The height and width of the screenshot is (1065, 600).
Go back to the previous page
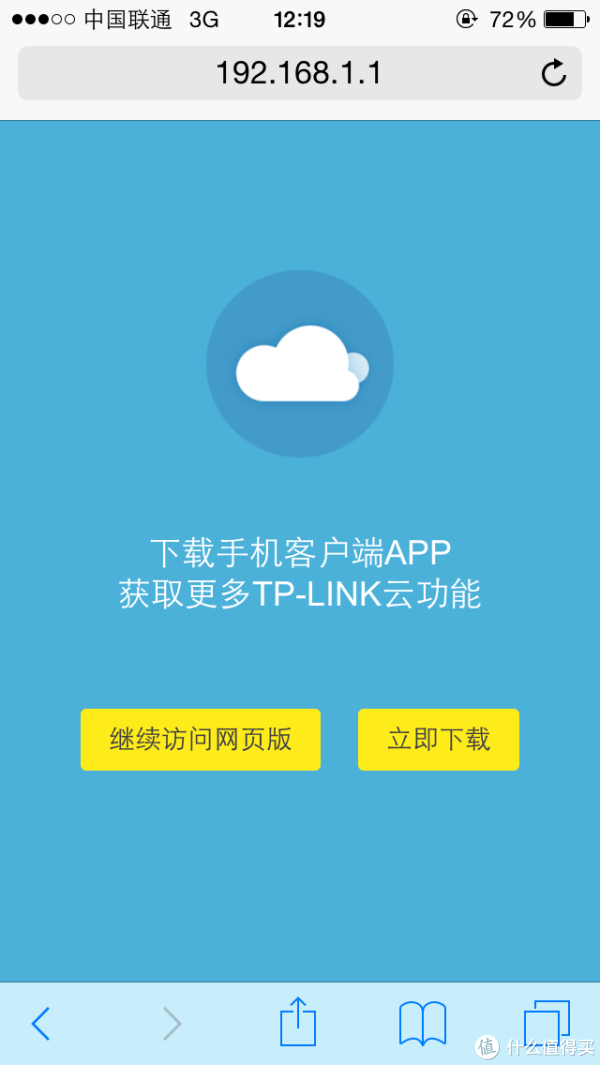tap(41, 1023)
